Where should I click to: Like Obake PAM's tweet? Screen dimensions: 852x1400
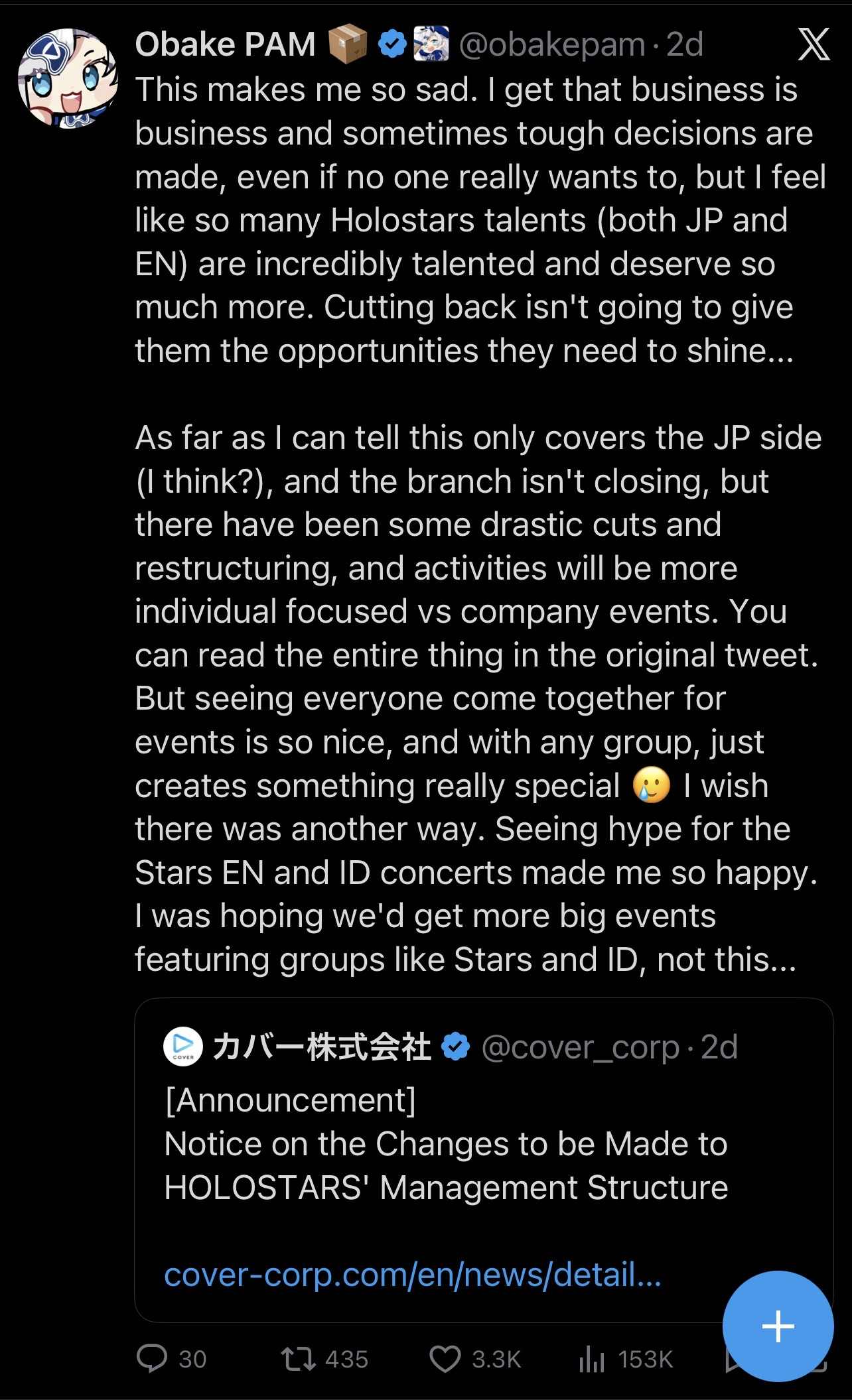445,1358
